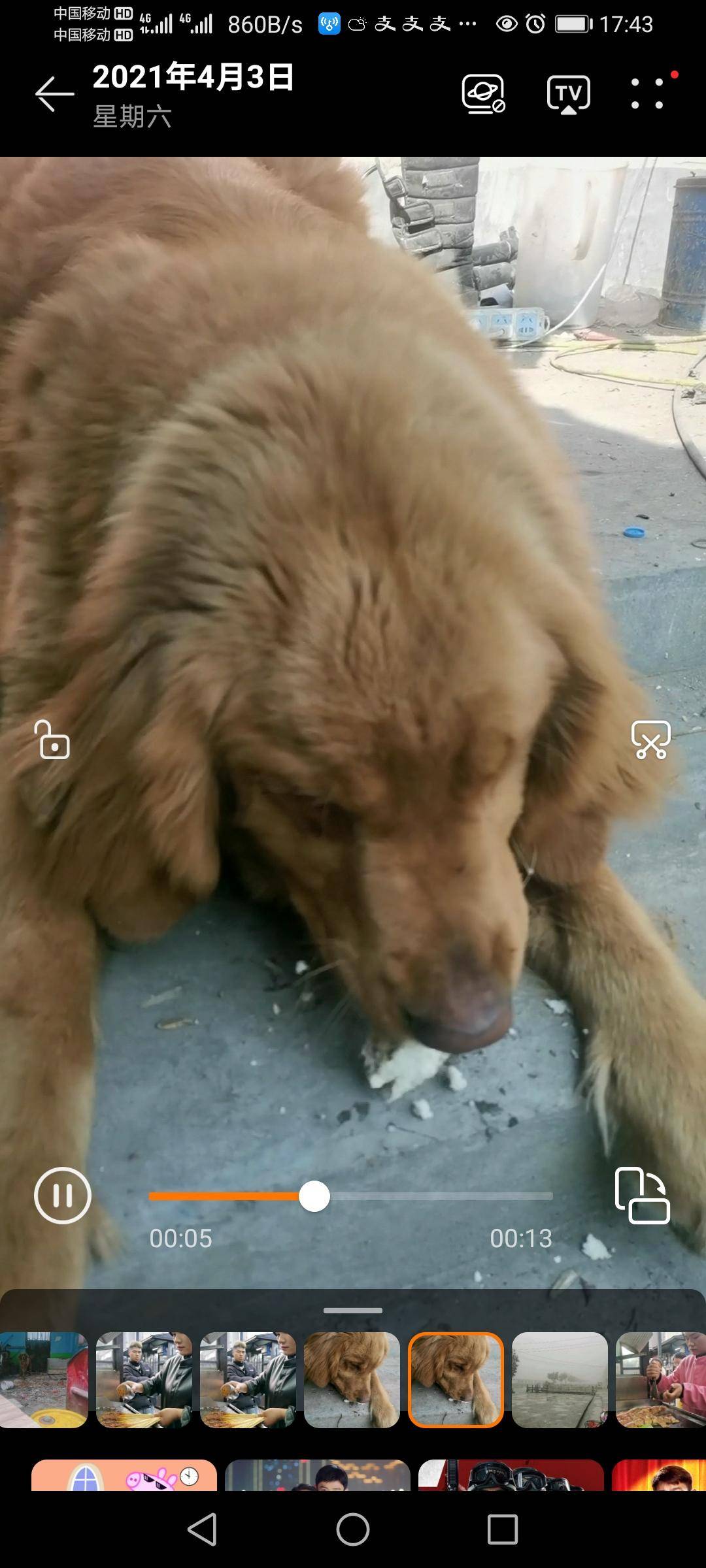
Task: Open the Peppa Pig cartoon card
Action: coord(124,1475)
